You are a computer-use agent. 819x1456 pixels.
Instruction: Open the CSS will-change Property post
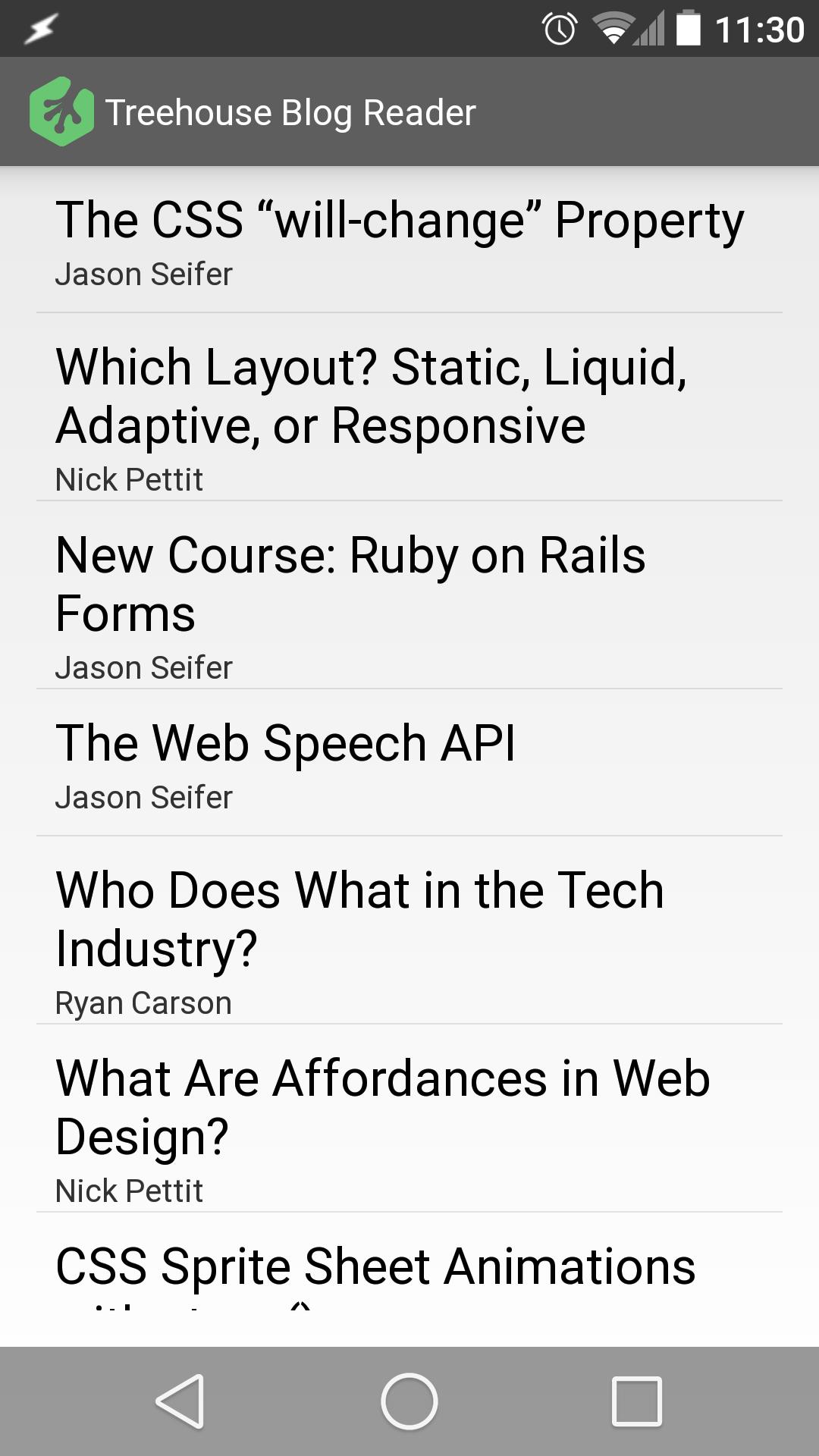[x=400, y=221]
